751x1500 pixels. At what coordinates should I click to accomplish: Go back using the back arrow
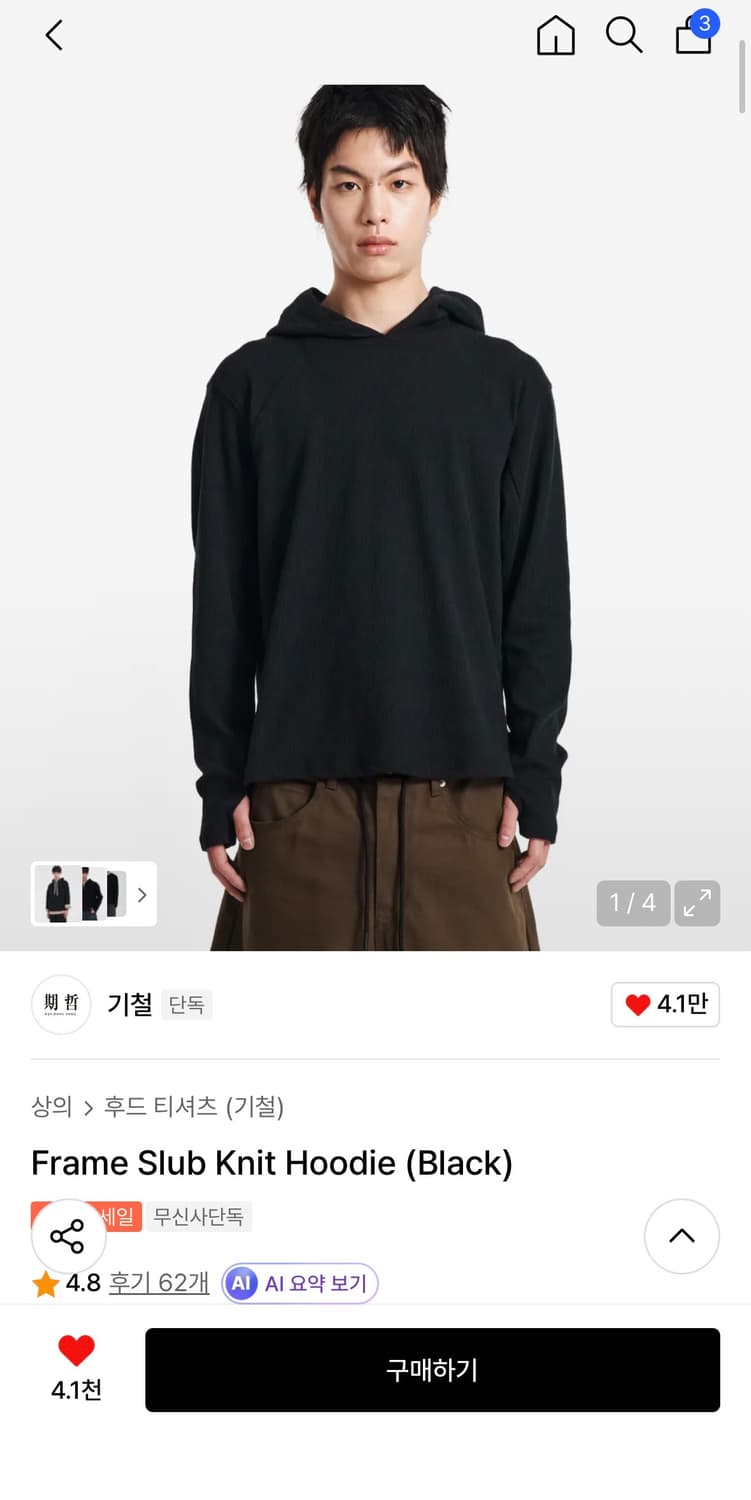(x=53, y=34)
